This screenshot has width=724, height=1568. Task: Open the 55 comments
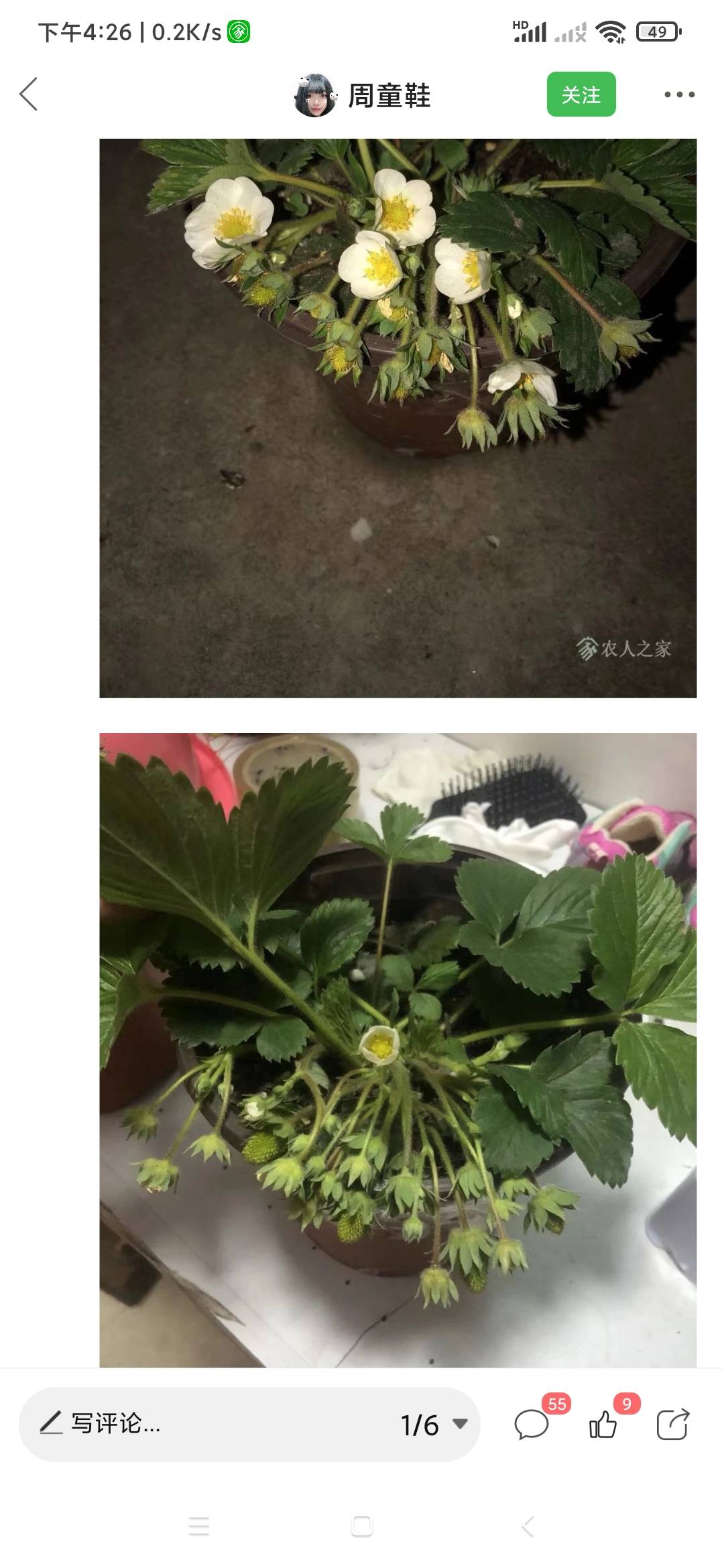pyautogui.click(x=532, y=1424)
